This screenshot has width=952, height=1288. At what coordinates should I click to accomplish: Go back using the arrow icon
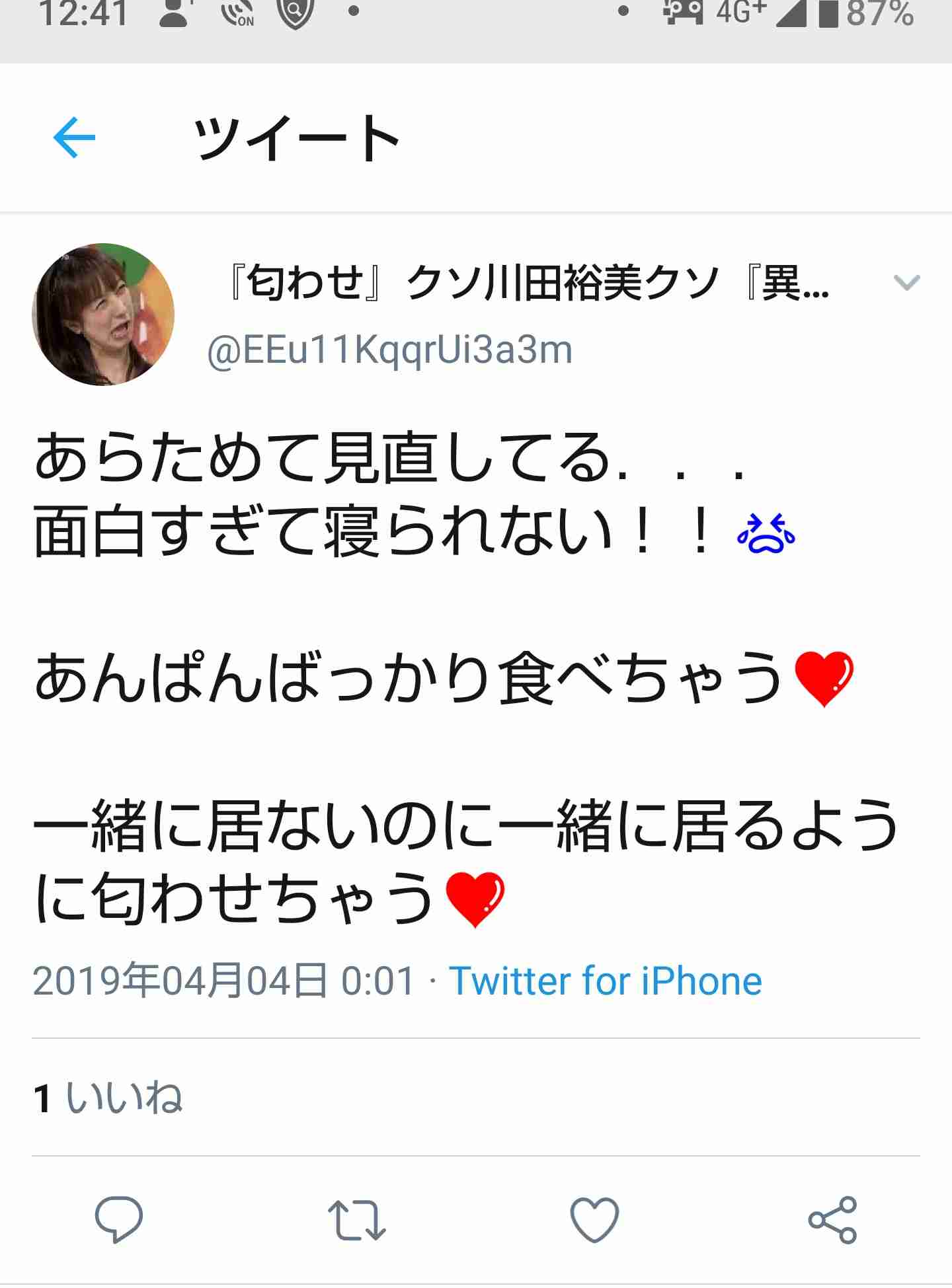point(74,137)
